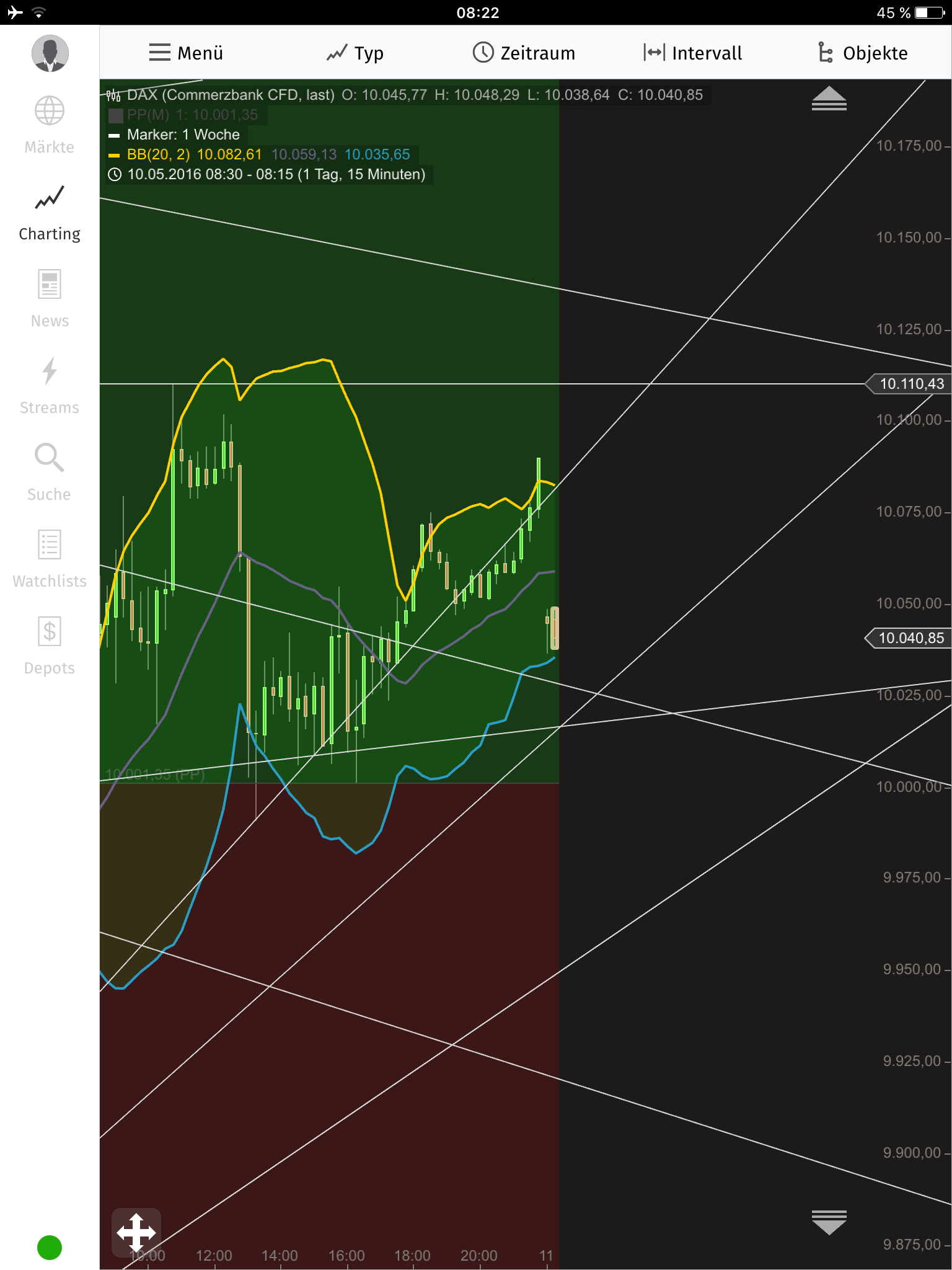
Task: Open the Streams section
Action: click(50, 386)
